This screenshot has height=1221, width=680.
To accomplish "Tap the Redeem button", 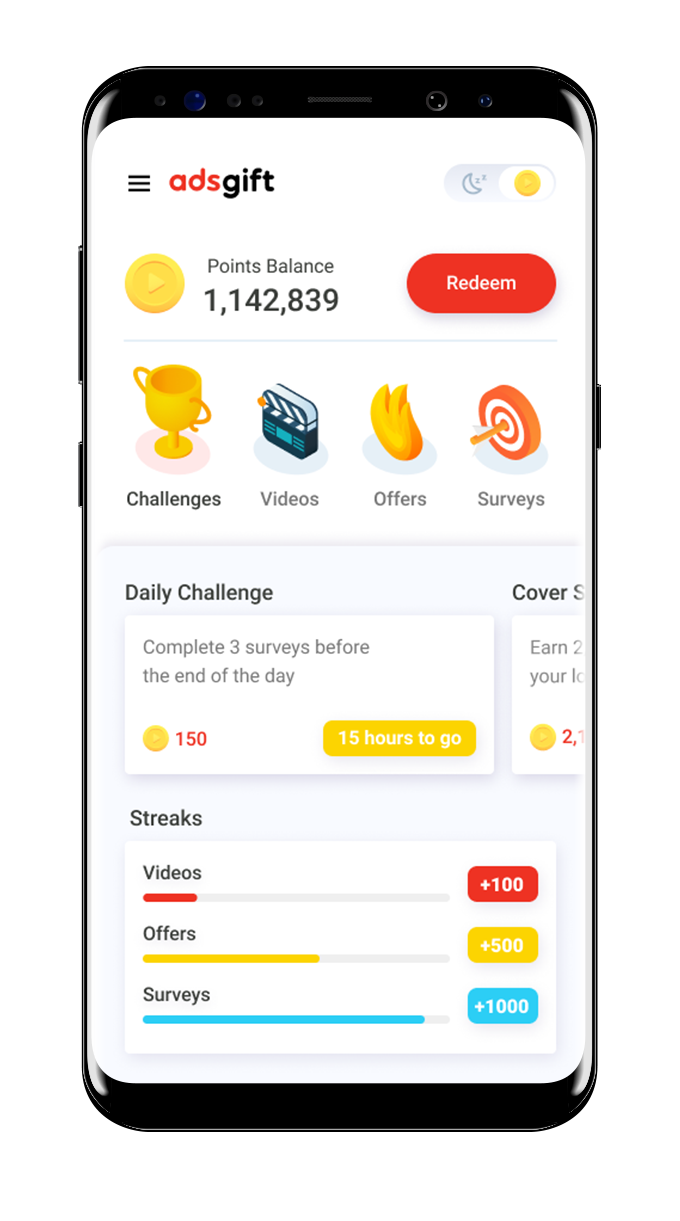I will [481, 283].
